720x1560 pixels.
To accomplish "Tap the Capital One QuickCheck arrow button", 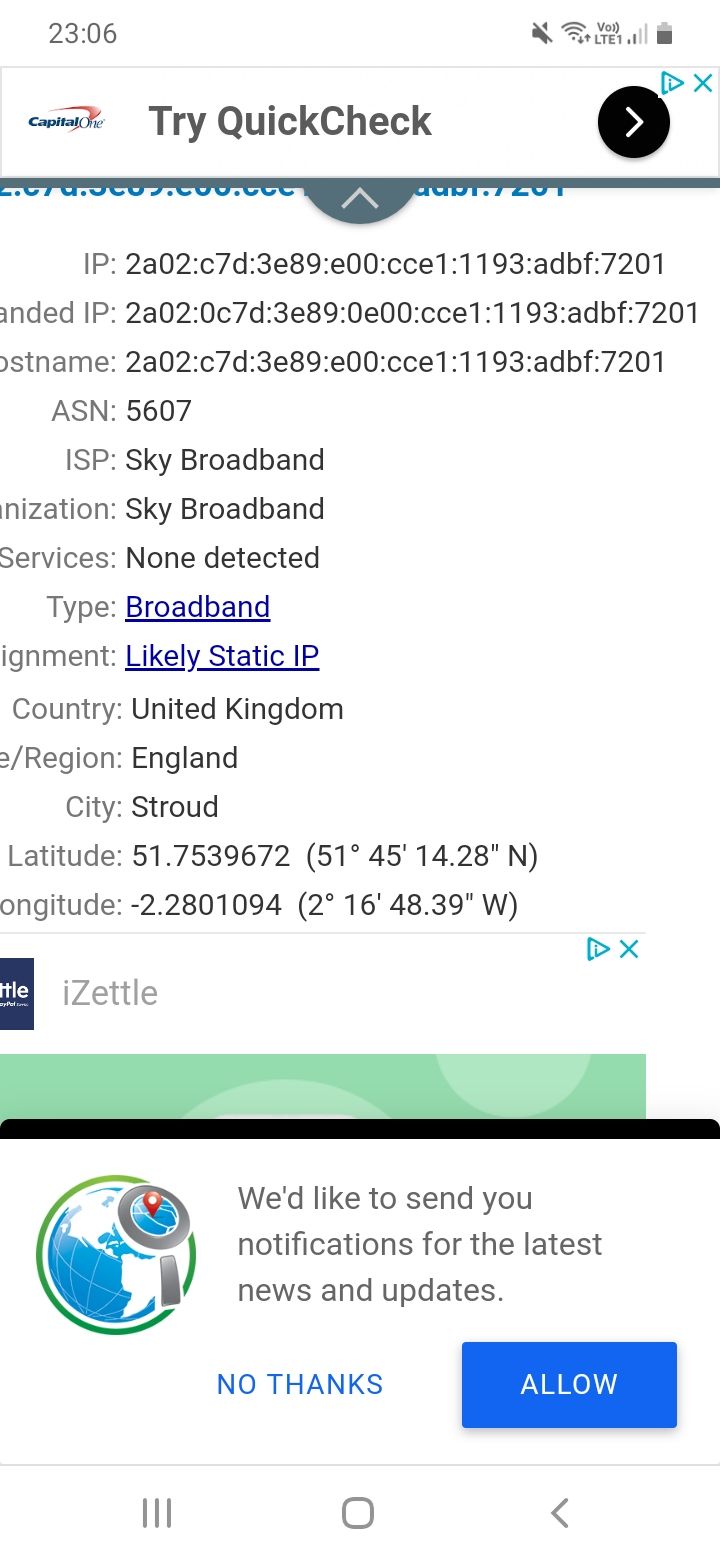I will tap(633, 122).
